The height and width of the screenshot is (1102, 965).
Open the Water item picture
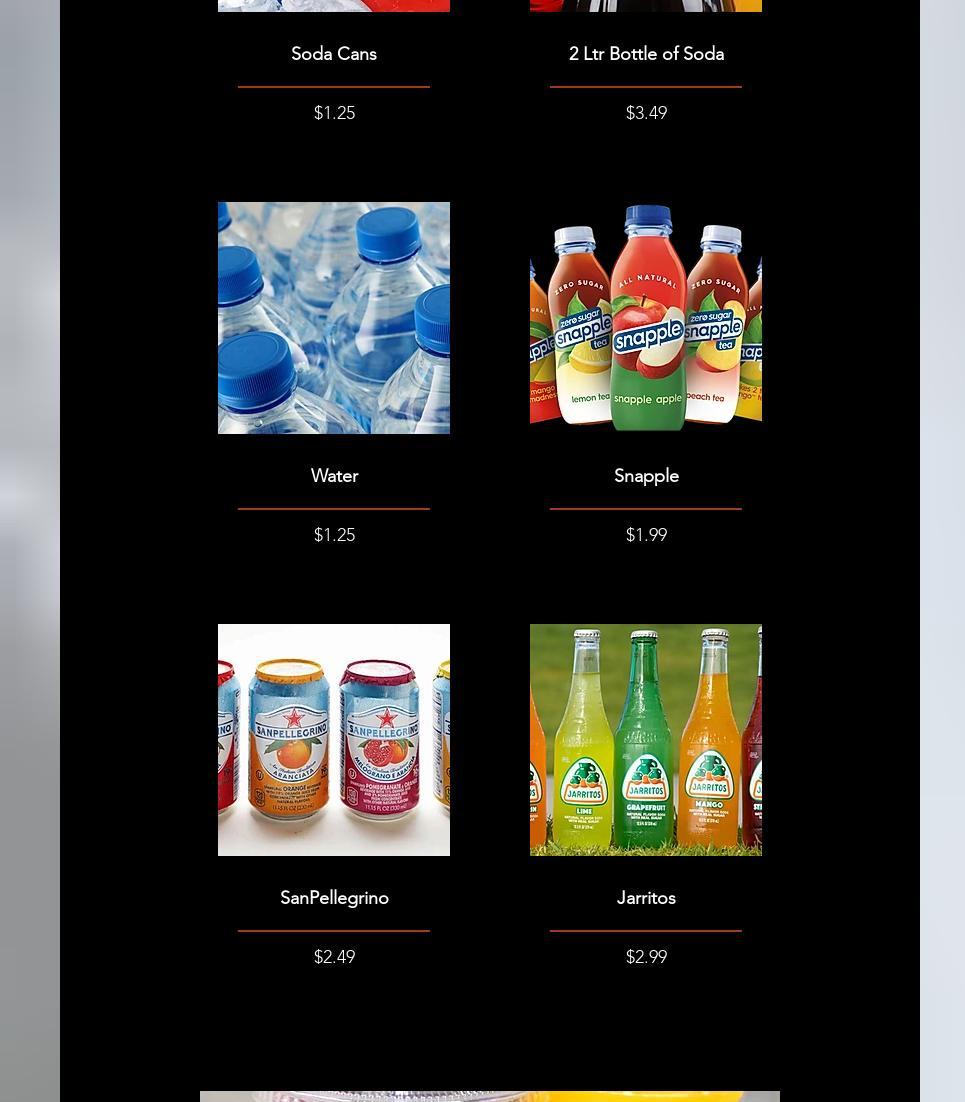pos(334,318)
